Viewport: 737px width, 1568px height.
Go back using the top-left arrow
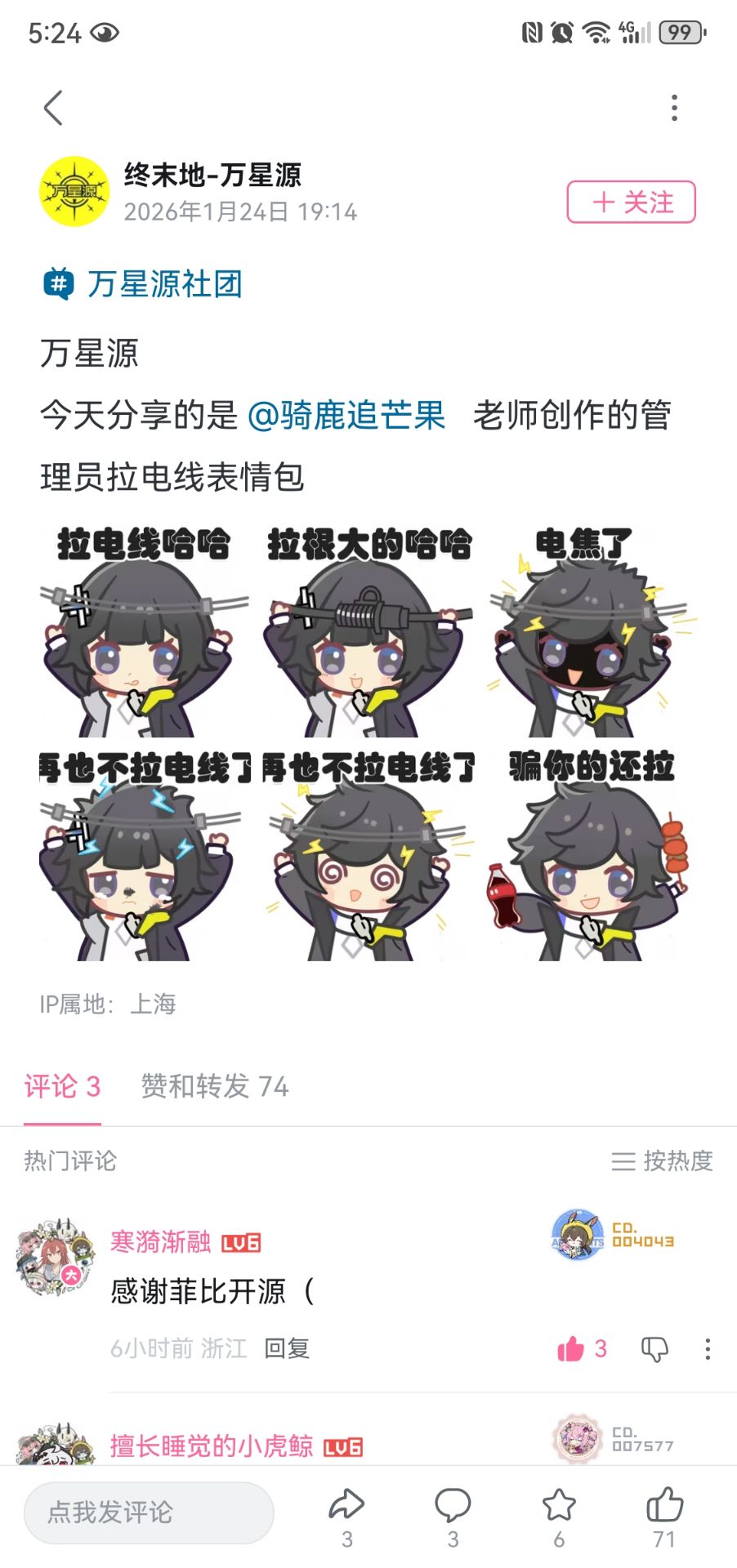[53, 108]
